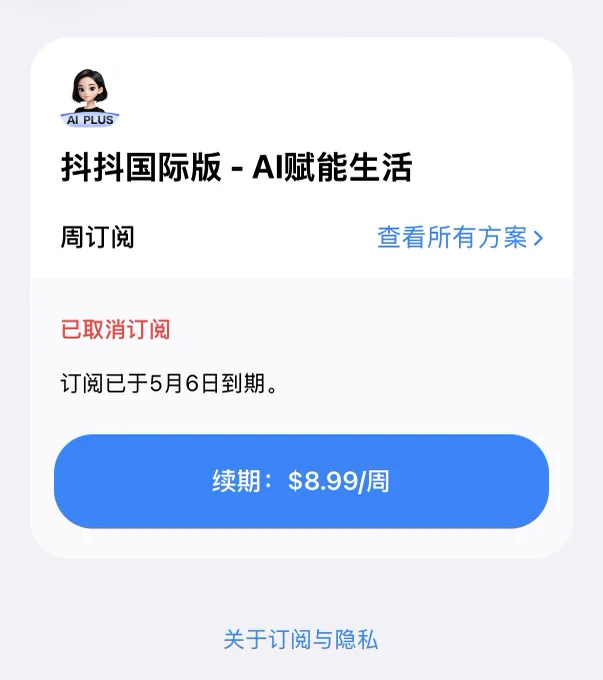Screen dimensions: 603x680
Task: Open 查看所有方案 to see all plans
Action: pos(460,238)
